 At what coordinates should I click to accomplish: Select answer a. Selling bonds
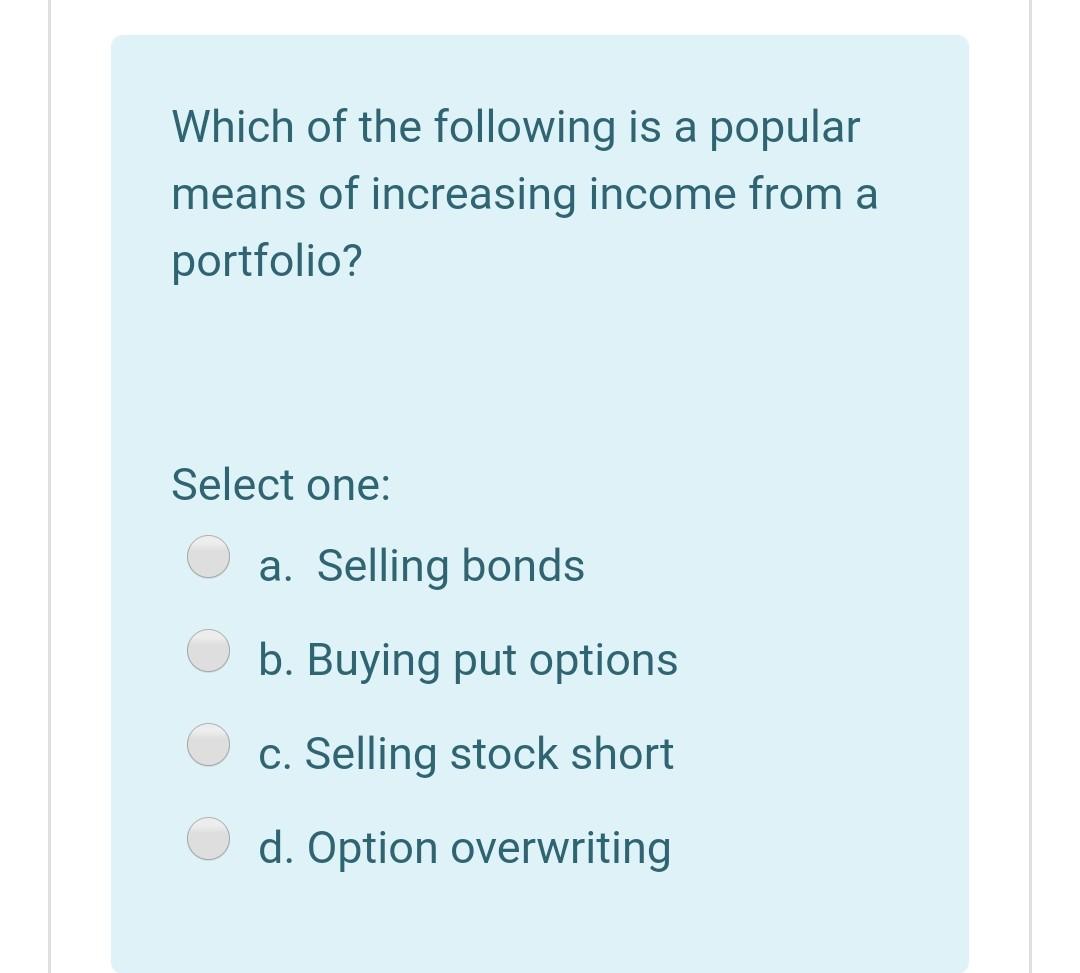click(x=208, y=556)
